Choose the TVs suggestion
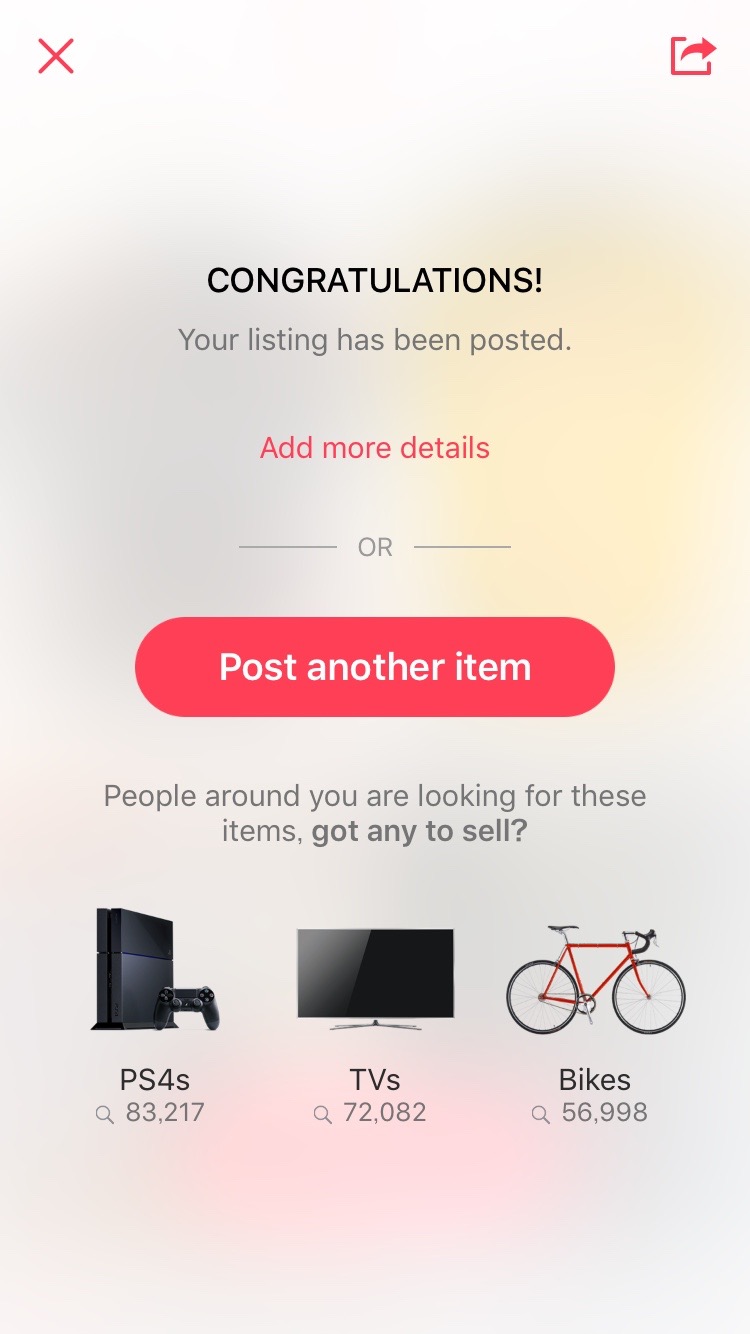 pos(375,1014)
